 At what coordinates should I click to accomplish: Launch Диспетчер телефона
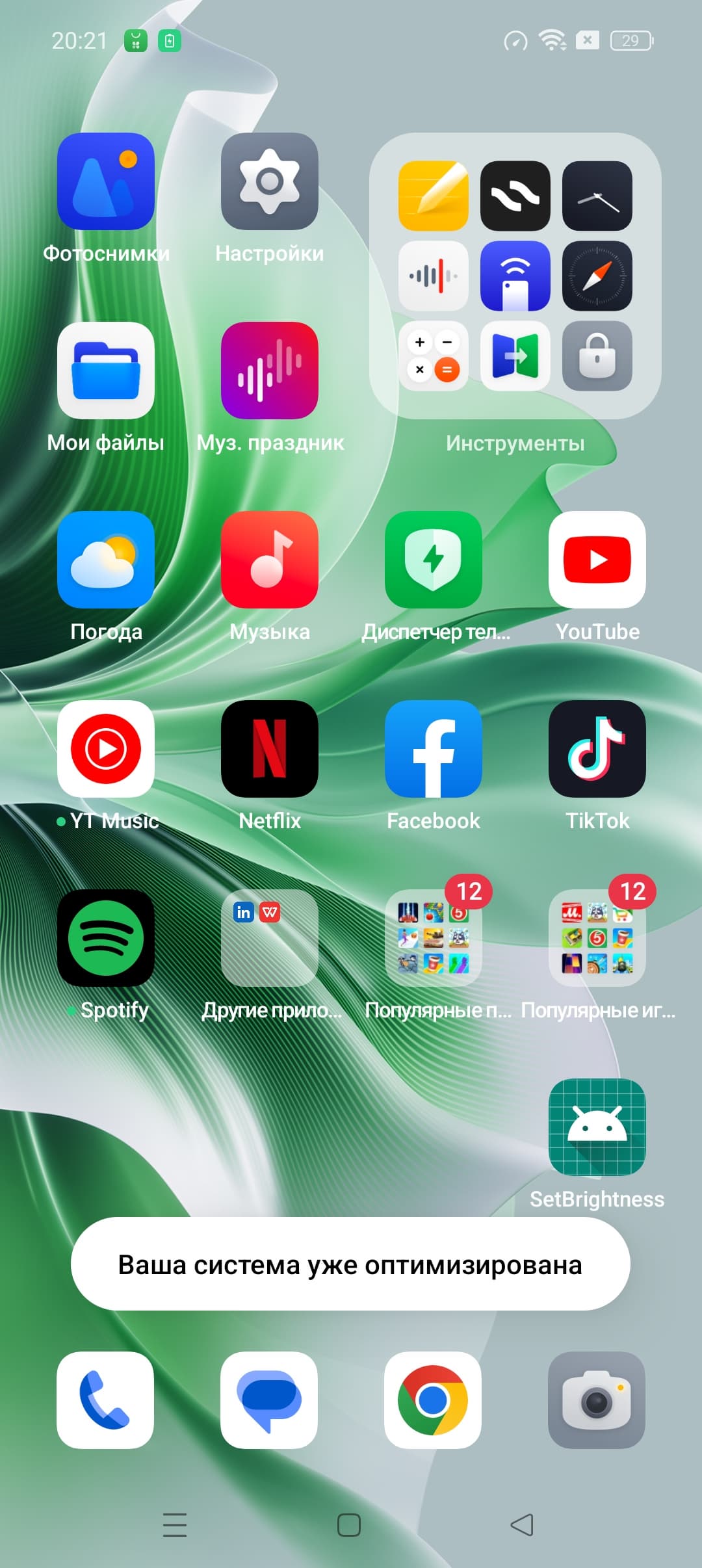[434, 560]
